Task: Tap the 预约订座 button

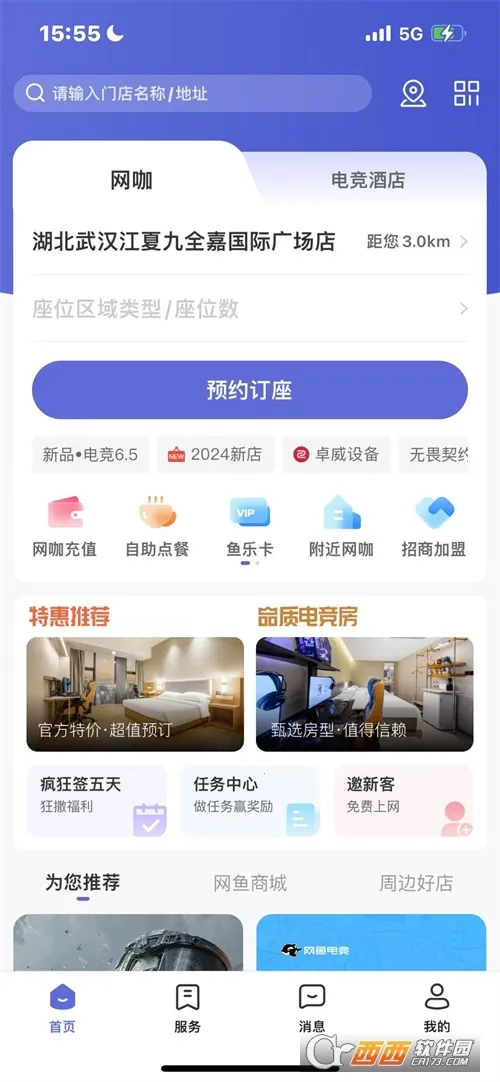Action: (250, 390)
